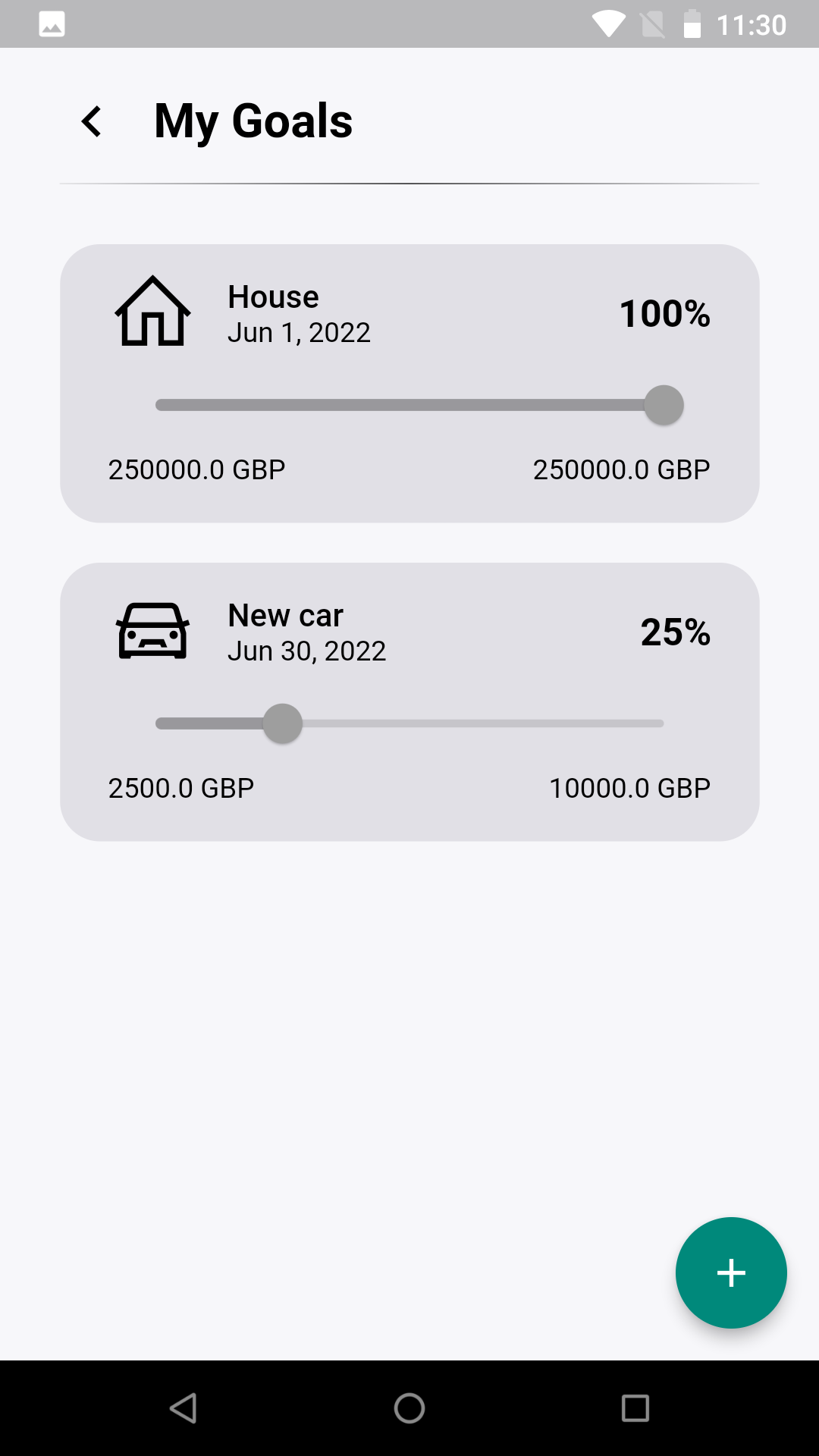
Task: Open recent apps from navigation bar
Action: [x=635, y=1408]
